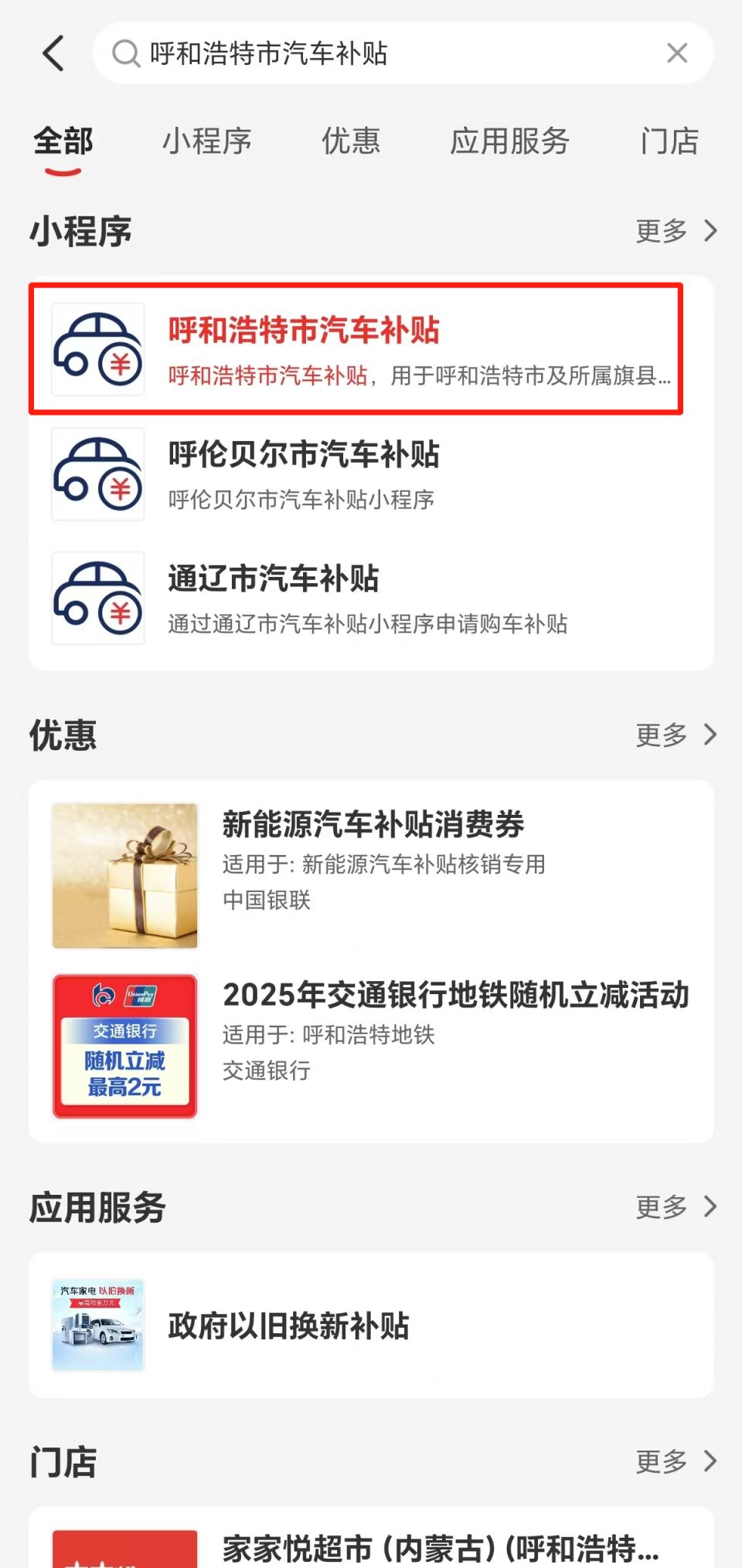Open 2025年交通银行地铁随机立减活动 offer
Image resolution: width=742 pixels, height=1568 pixels.
371,1046
